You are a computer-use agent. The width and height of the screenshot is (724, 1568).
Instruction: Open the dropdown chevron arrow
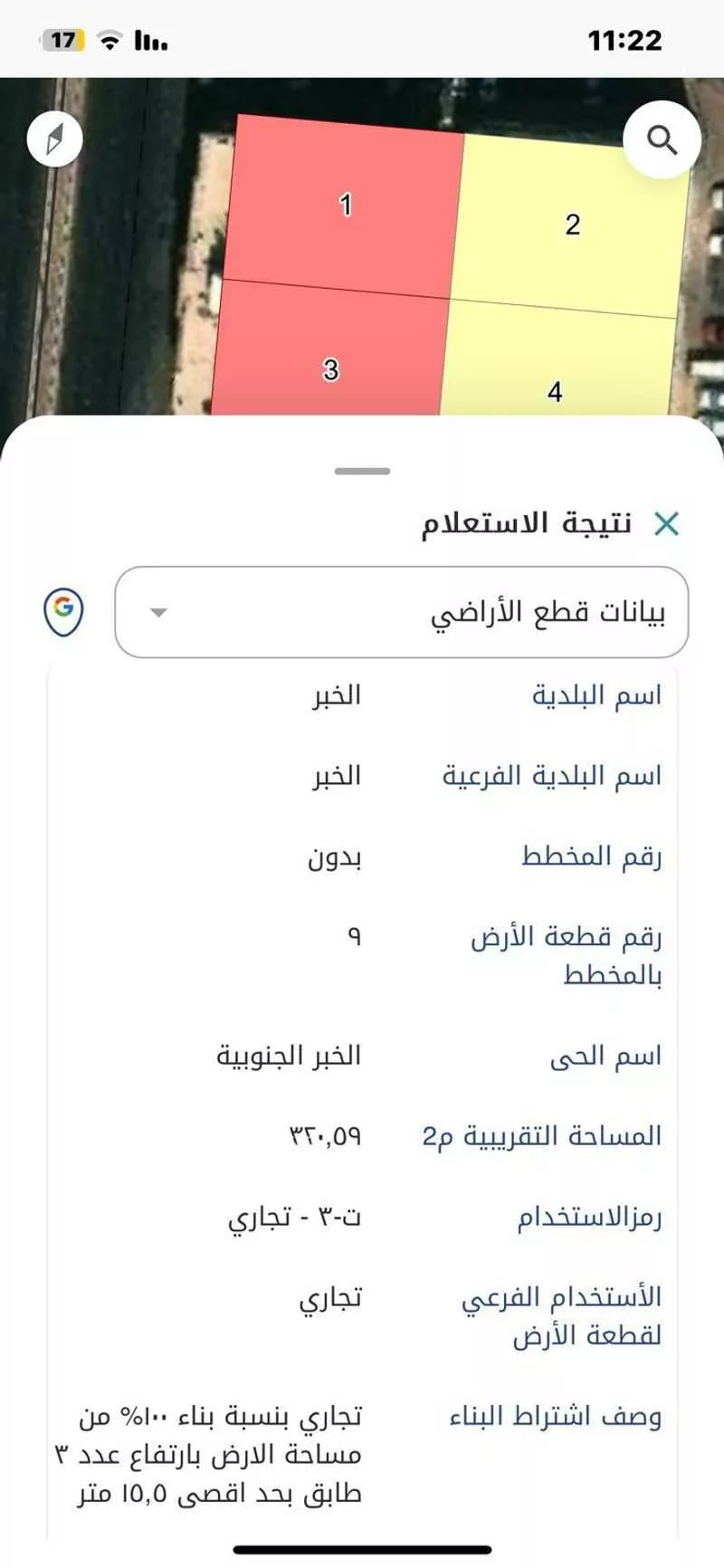point(157,614)
